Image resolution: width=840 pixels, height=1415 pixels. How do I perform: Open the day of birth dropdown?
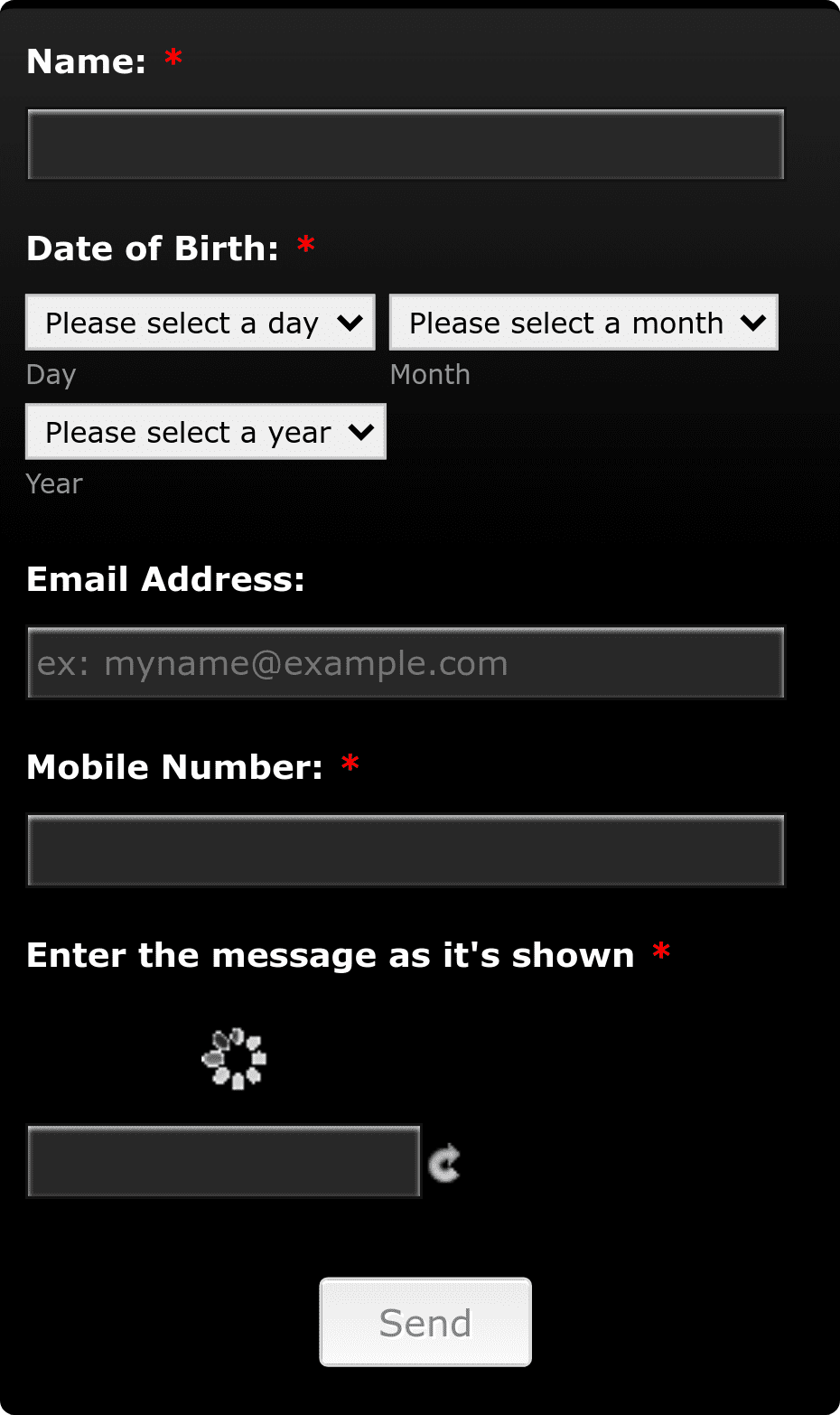pyautogui.click(x=201, y=322)
